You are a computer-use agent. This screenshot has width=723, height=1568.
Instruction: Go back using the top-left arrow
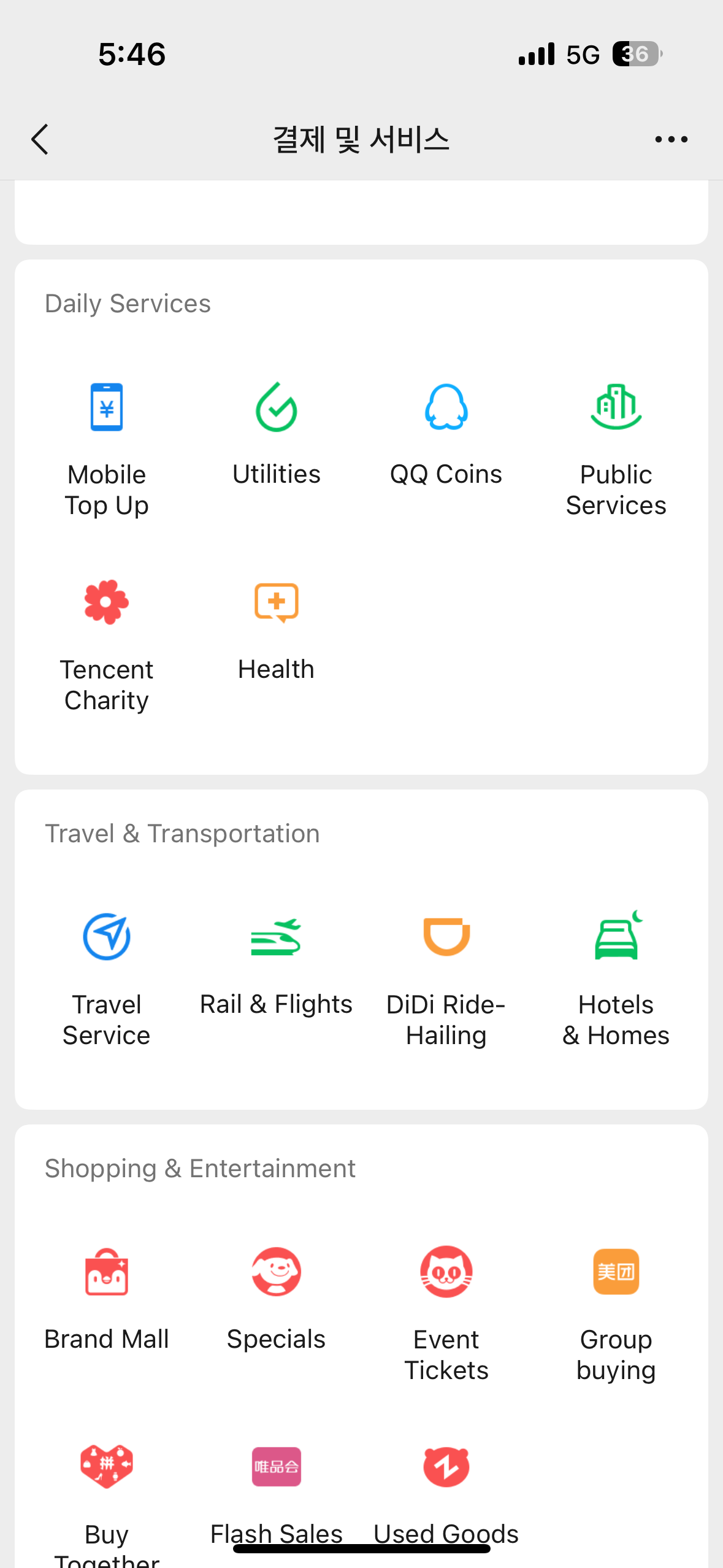pos(40,140)
